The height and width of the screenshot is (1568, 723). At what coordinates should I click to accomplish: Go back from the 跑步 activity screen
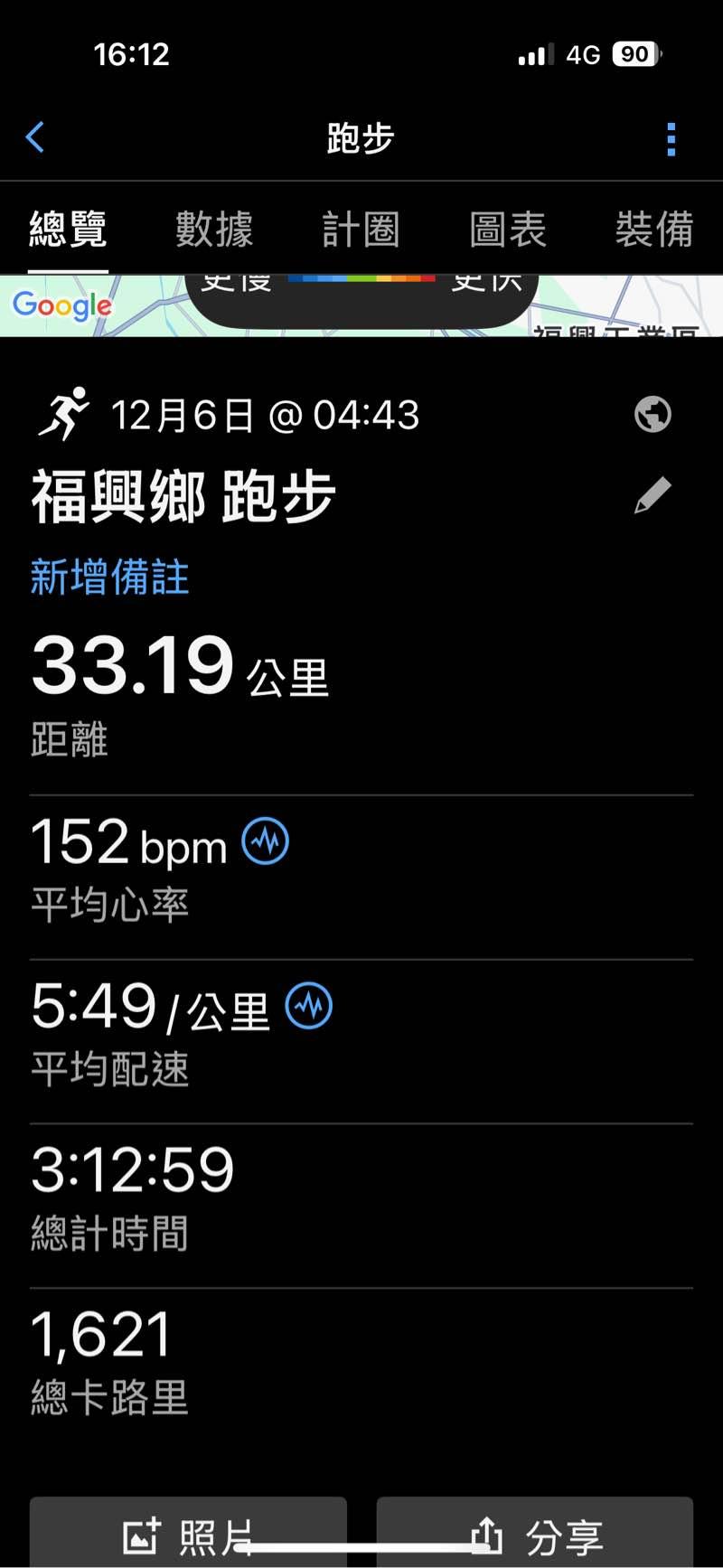(36, 138)
